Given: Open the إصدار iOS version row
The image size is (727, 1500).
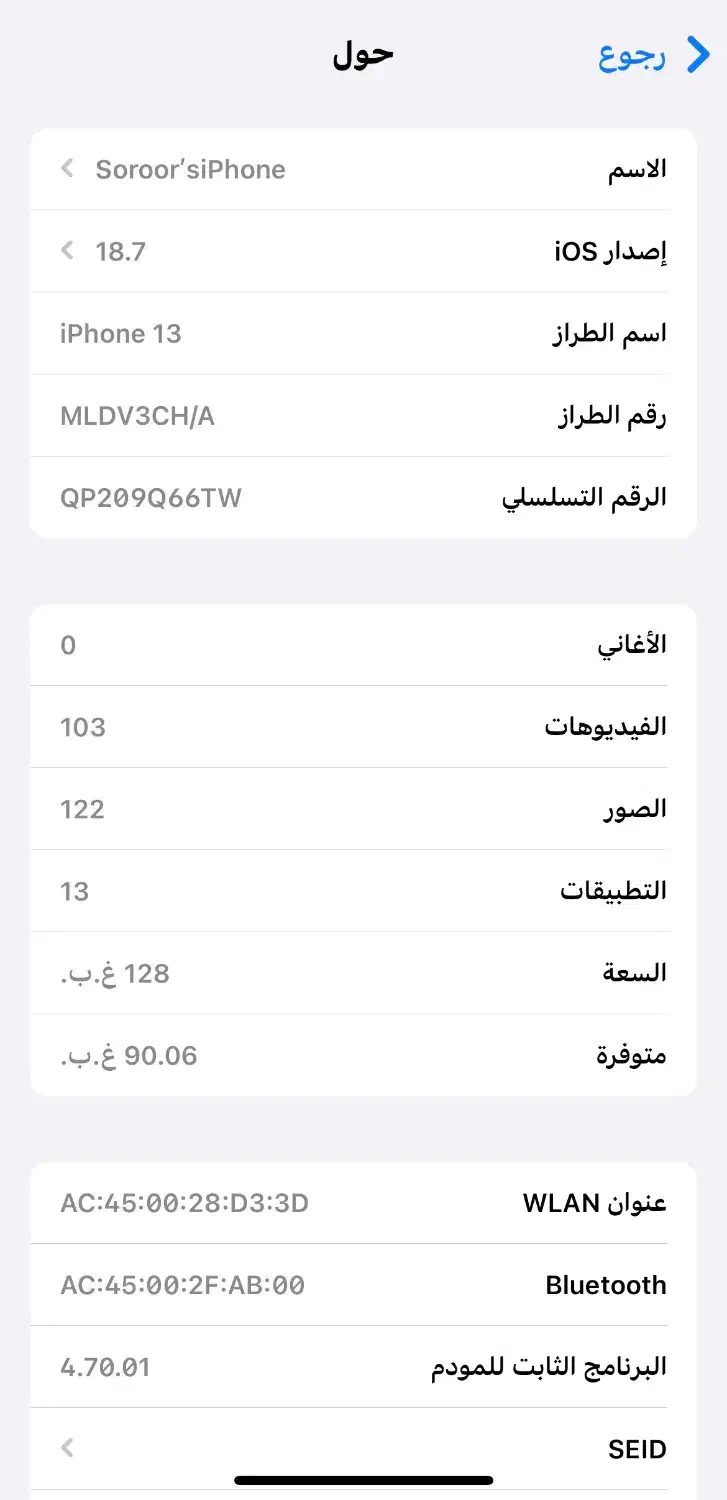Looking at the screenshot, I should (363, 251).
